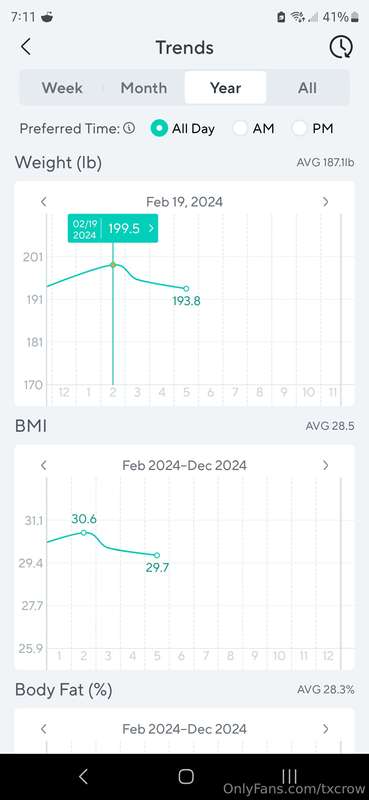Select the PM preferred time option

[x=312, y=129]
